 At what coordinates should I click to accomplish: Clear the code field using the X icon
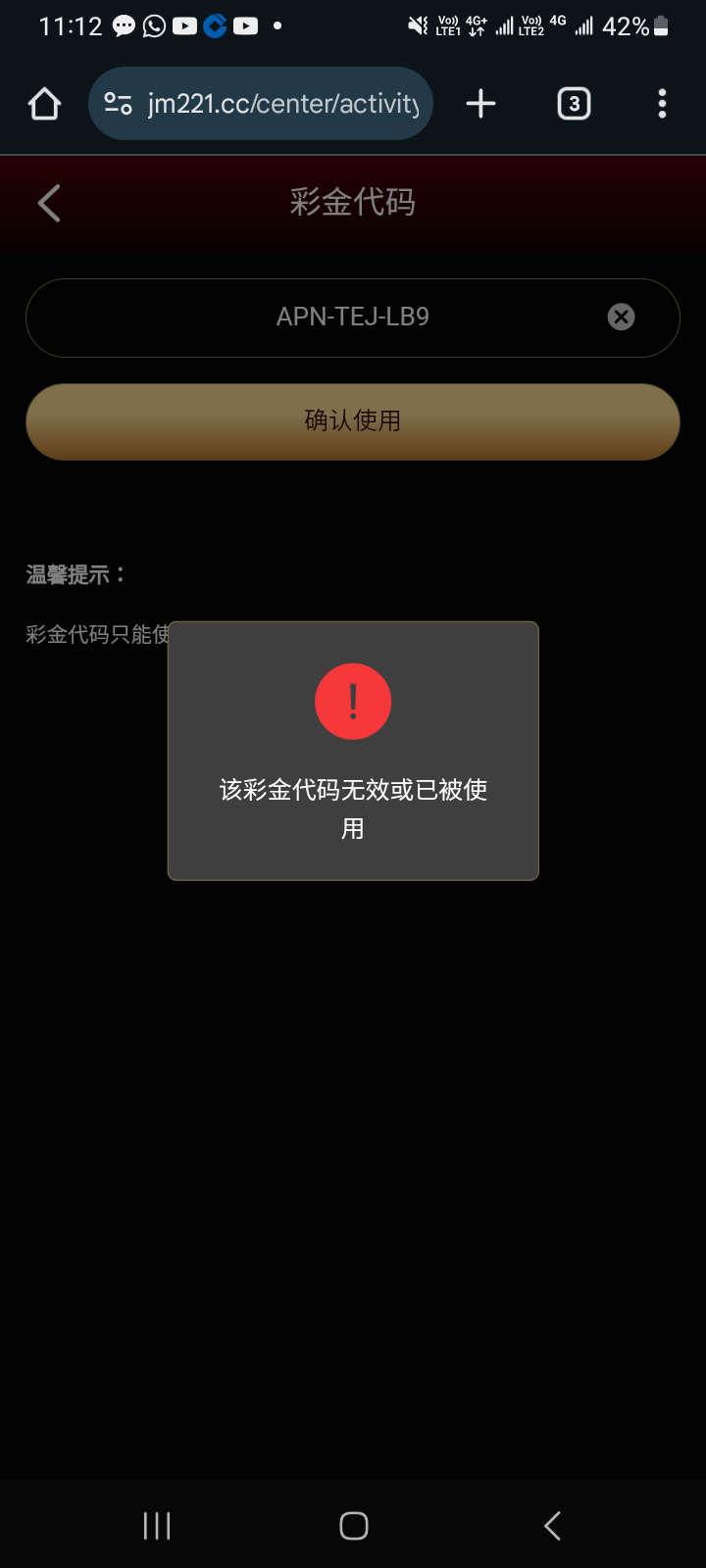[621, 317]
